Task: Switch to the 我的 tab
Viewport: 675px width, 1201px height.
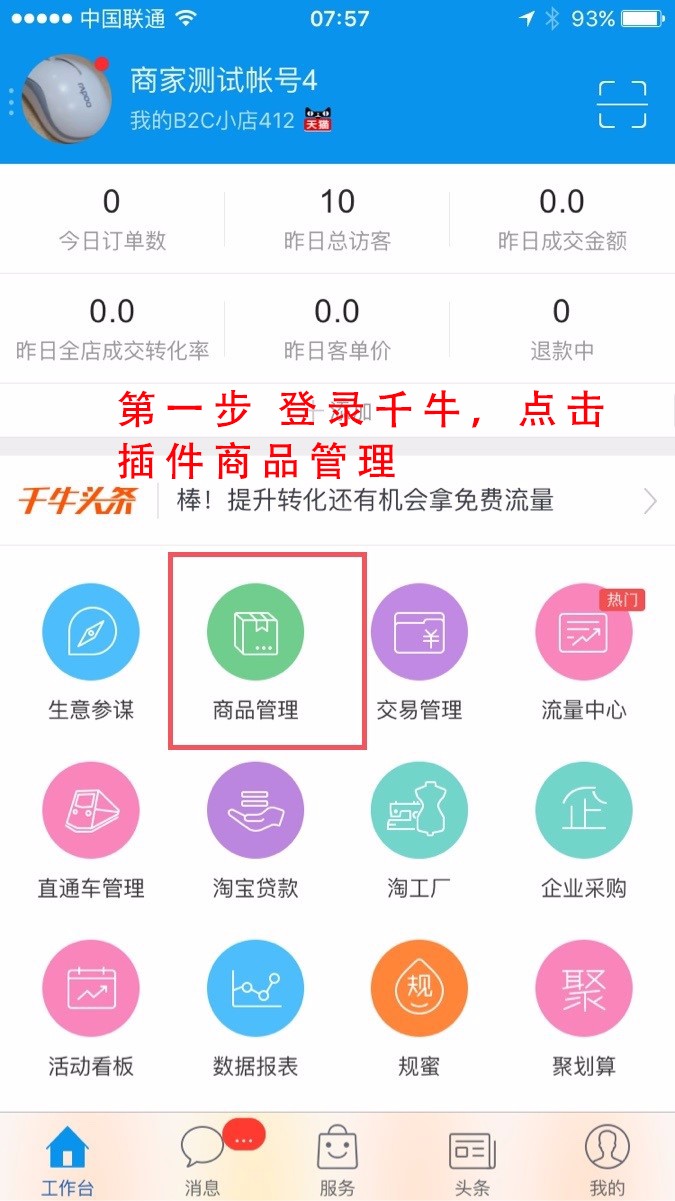Action: click(x=607, y=1160)
